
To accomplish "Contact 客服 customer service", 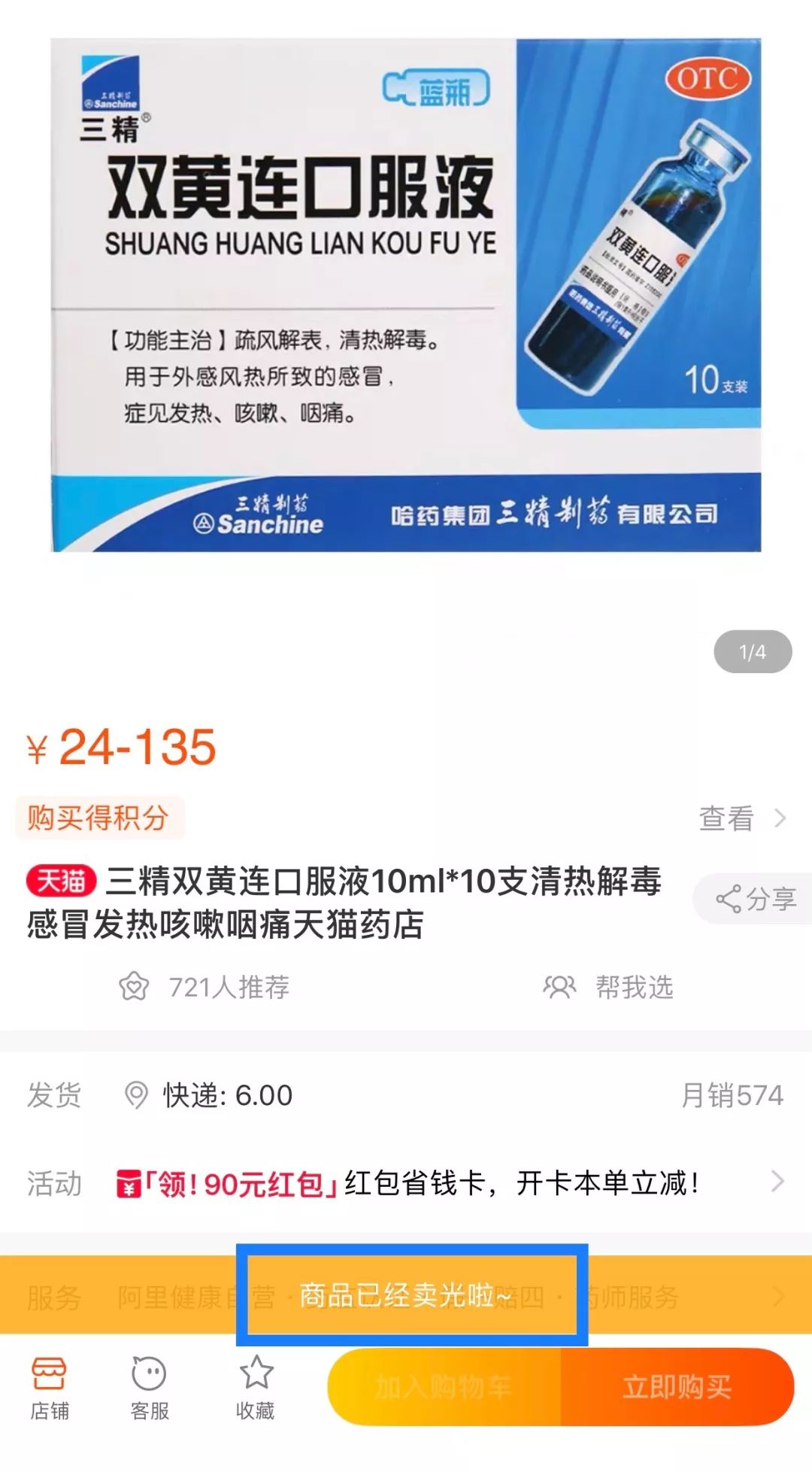I will [150, 1388].
